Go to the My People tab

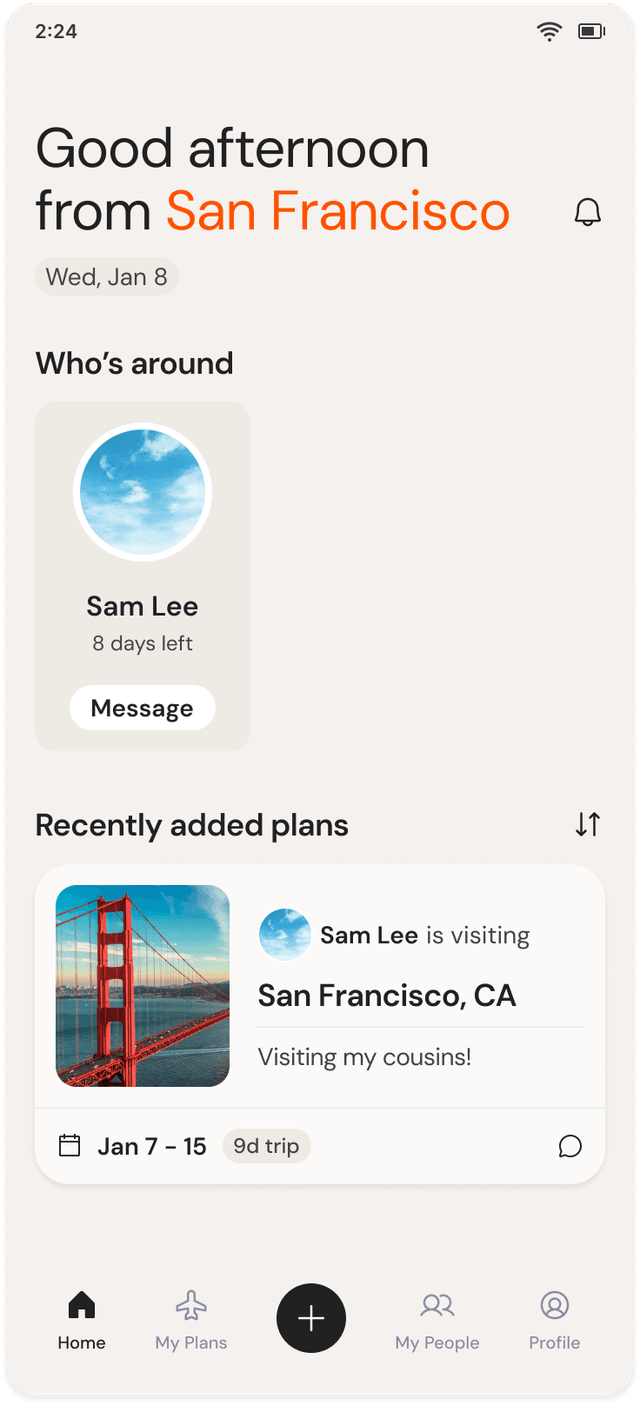click(437, 1320)
